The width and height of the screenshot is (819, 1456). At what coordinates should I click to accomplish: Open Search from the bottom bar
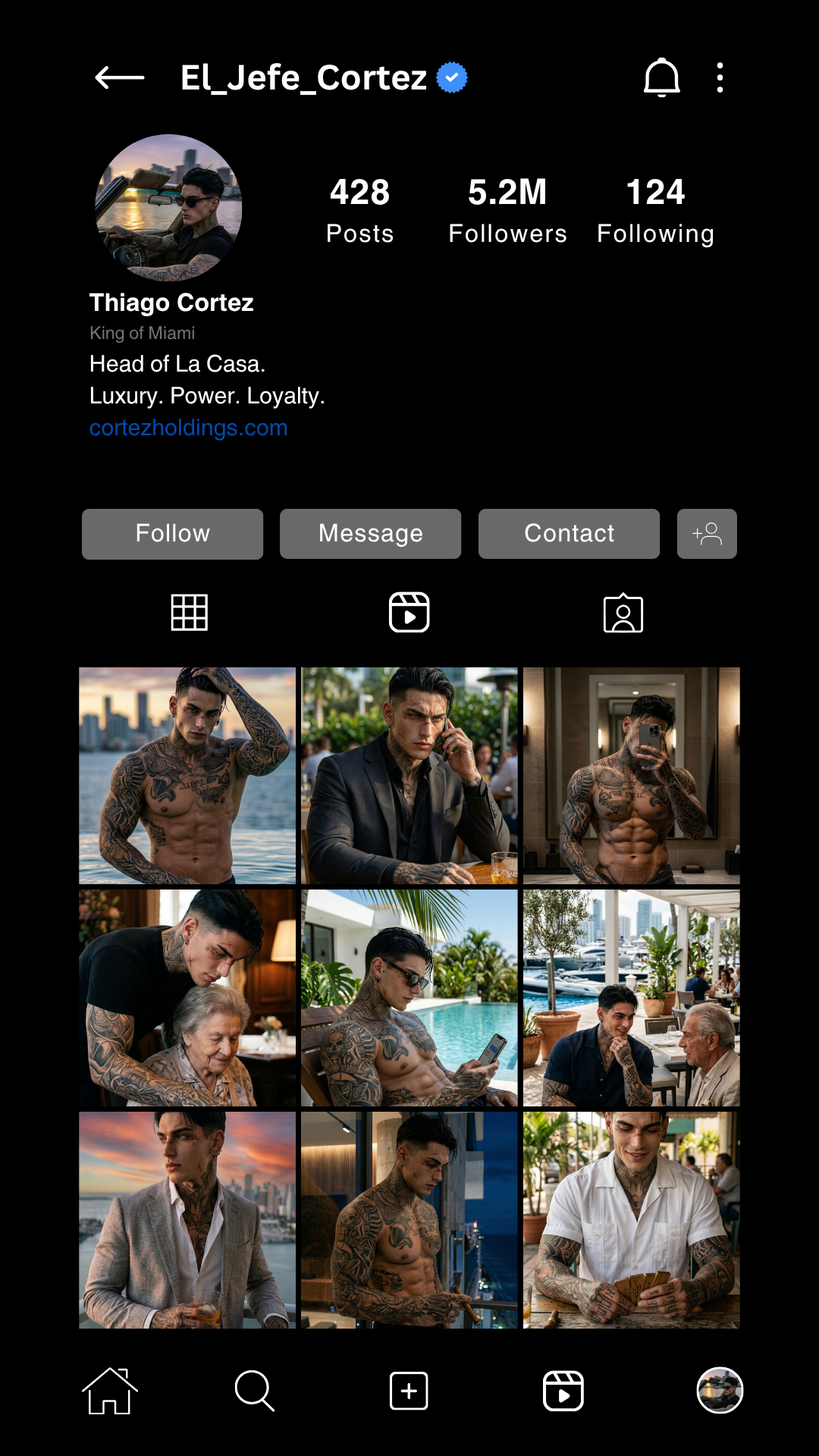pos(255,1392)
